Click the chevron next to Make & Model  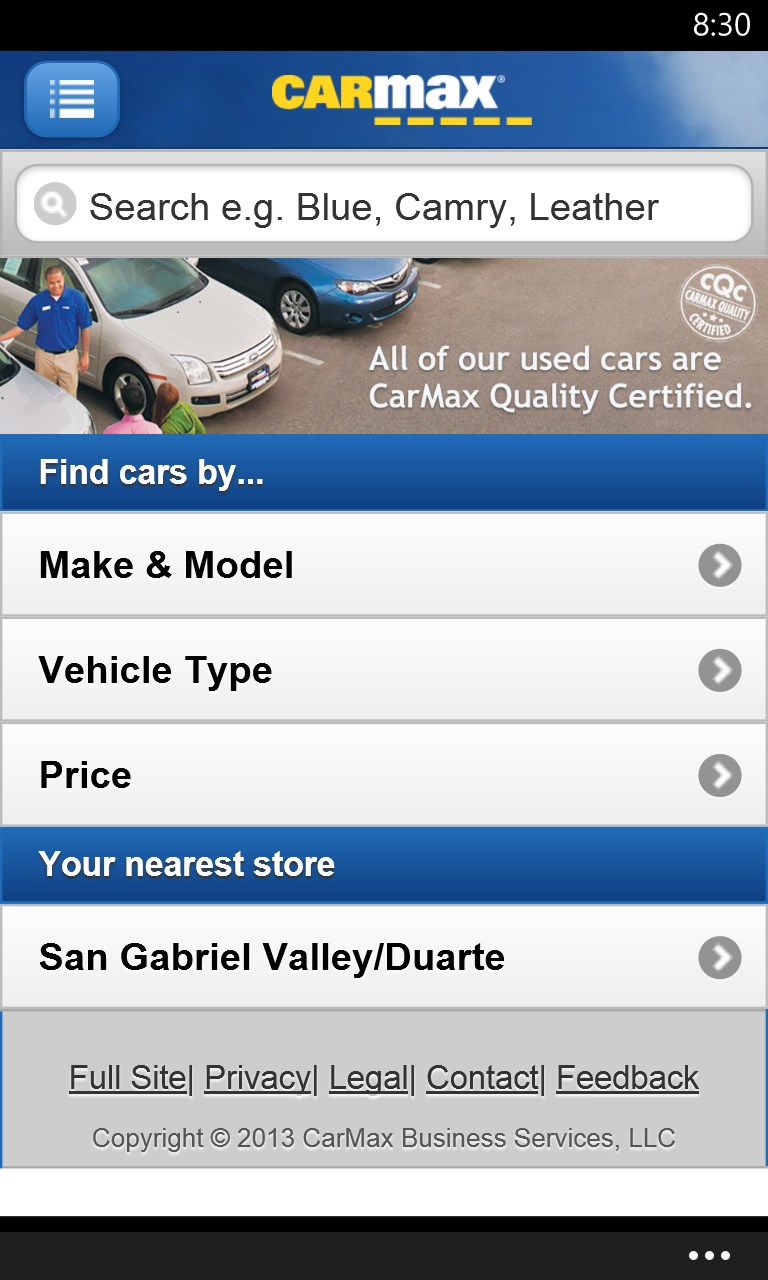coord(719,565)
